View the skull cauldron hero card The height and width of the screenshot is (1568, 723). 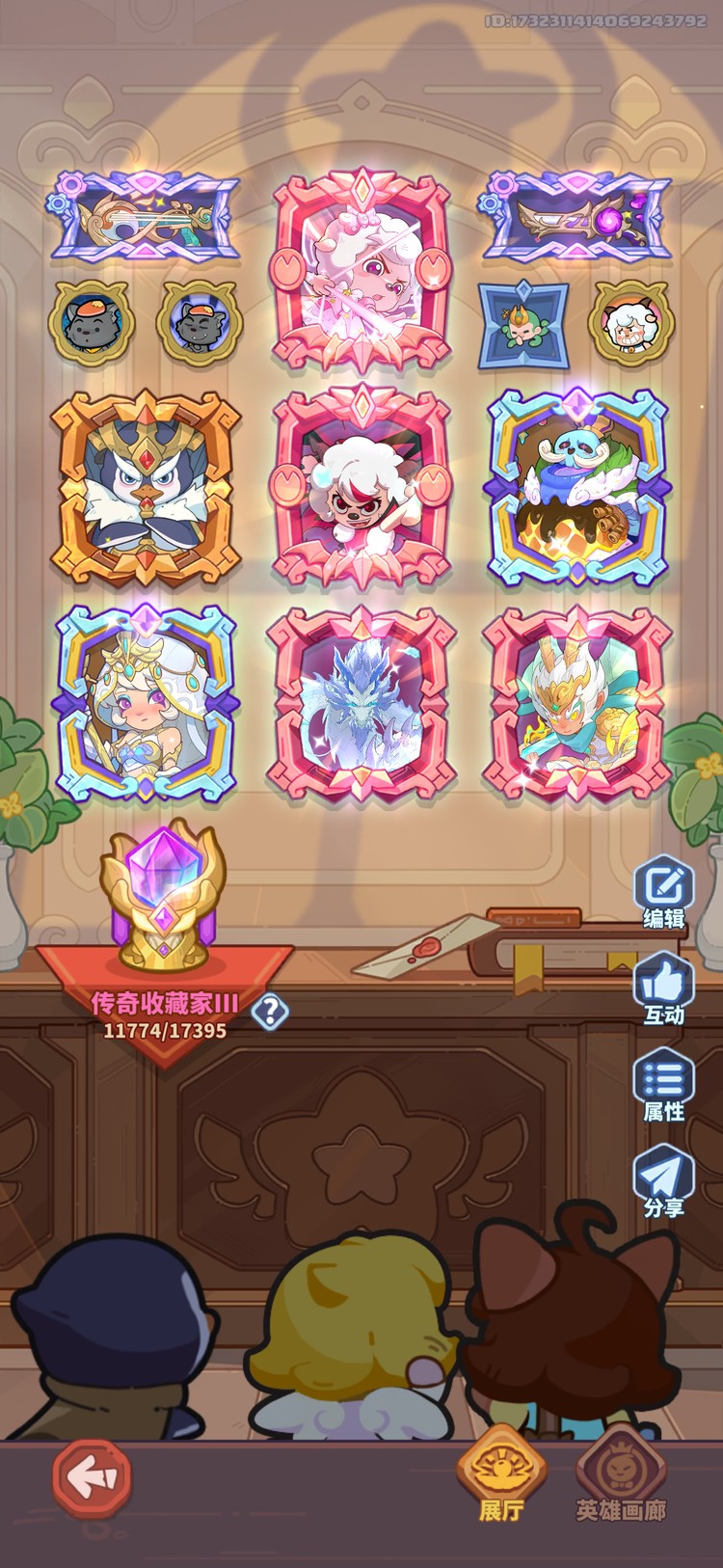point(576,487)
